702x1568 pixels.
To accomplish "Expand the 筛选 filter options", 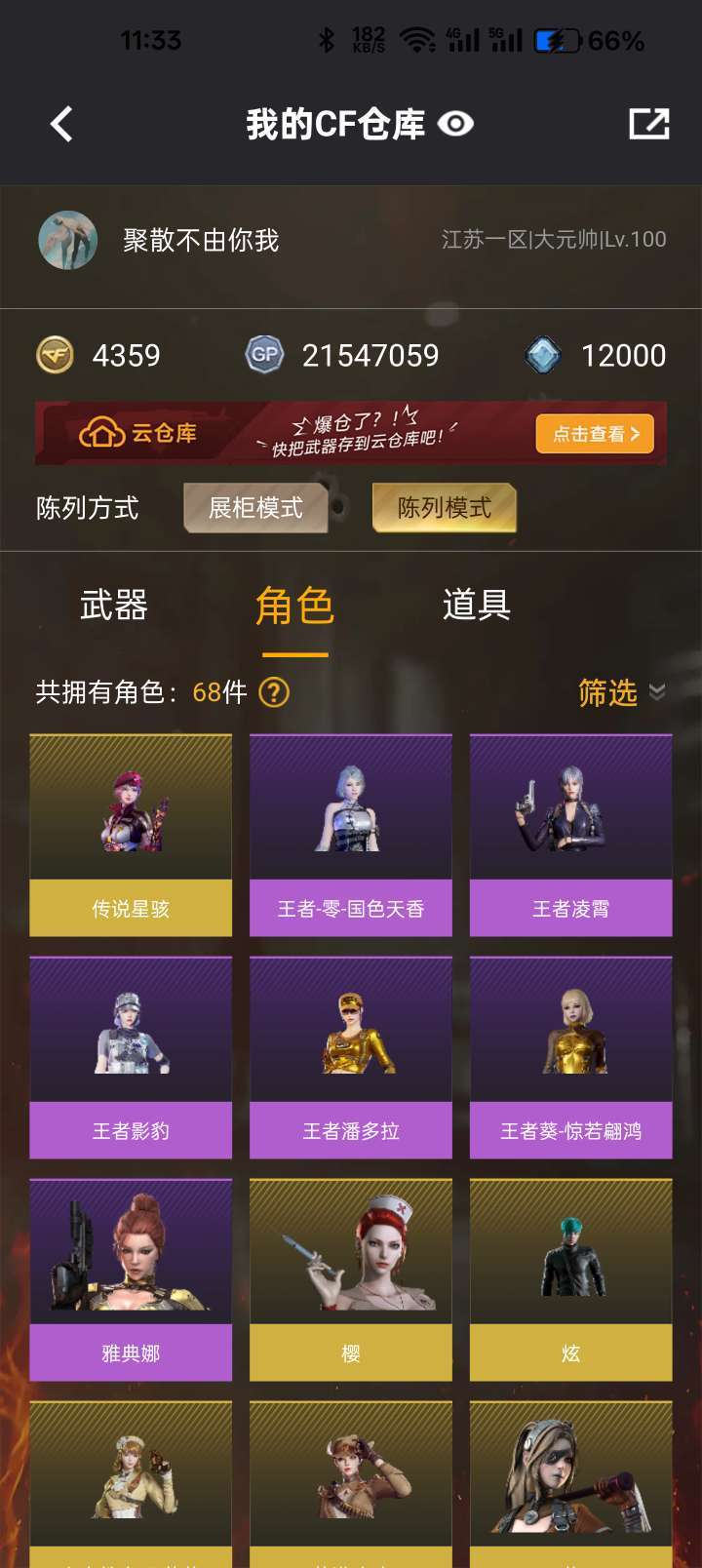I will 617,694.
